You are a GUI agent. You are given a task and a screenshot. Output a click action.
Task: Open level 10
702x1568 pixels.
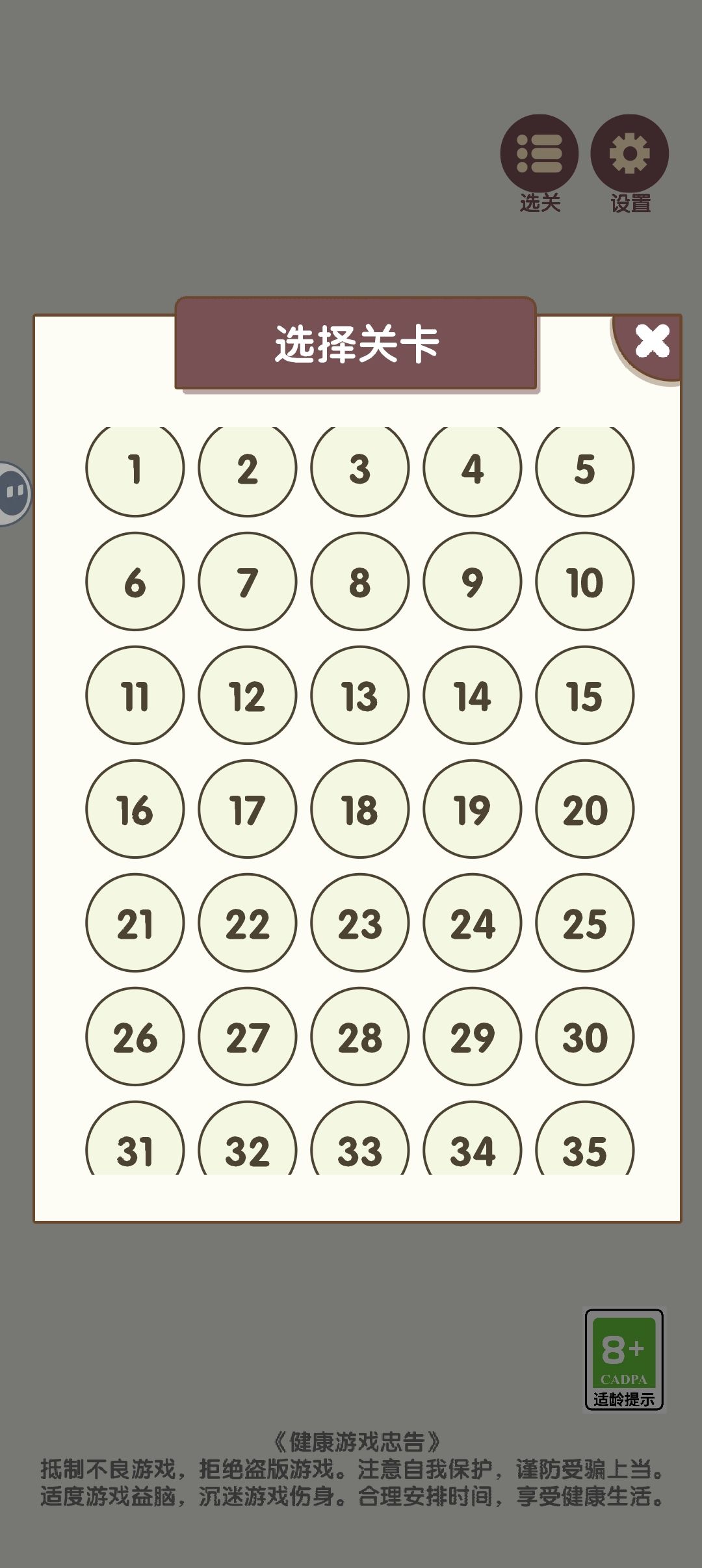(x=585, y=582)
